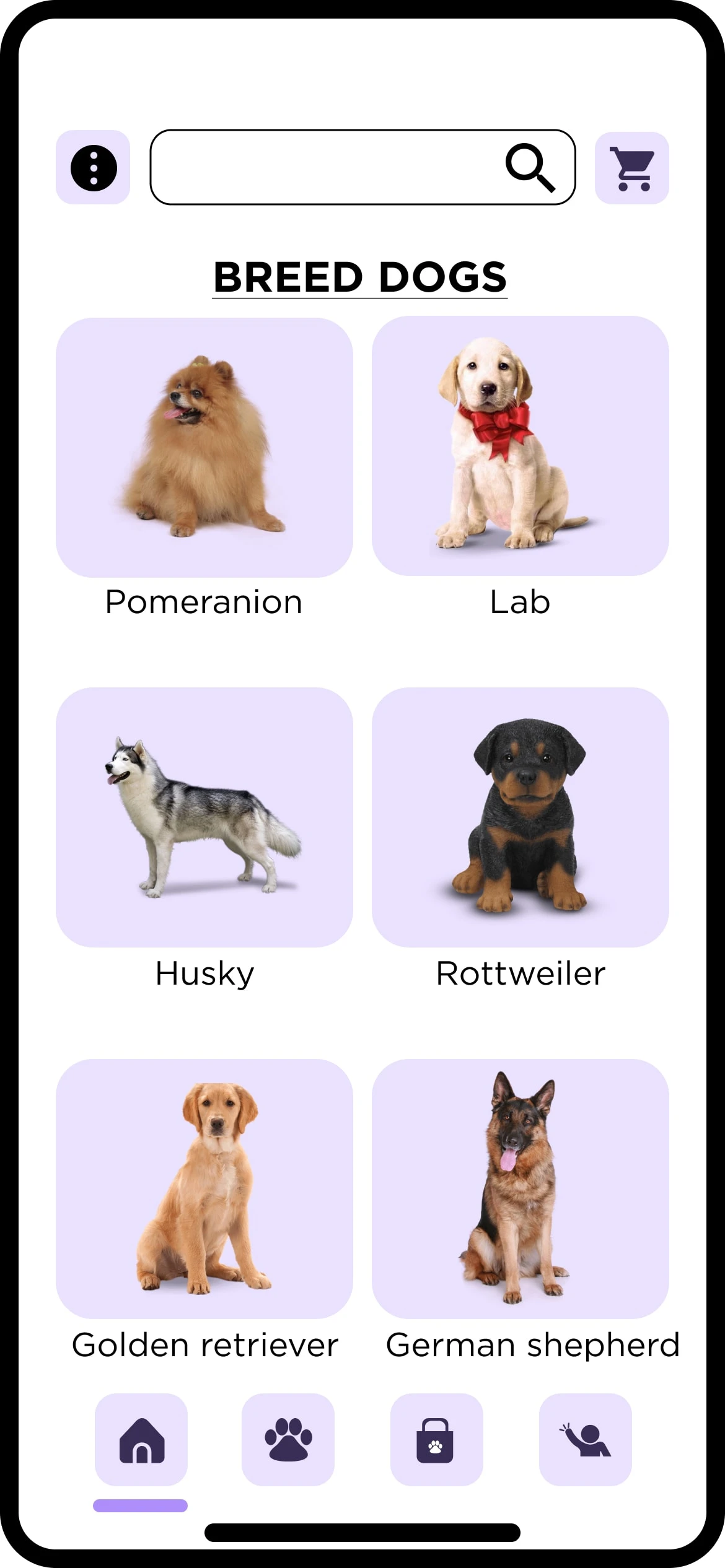View the Husky breed card
This screenshot has height=1568, width=725.
(204, 817)
